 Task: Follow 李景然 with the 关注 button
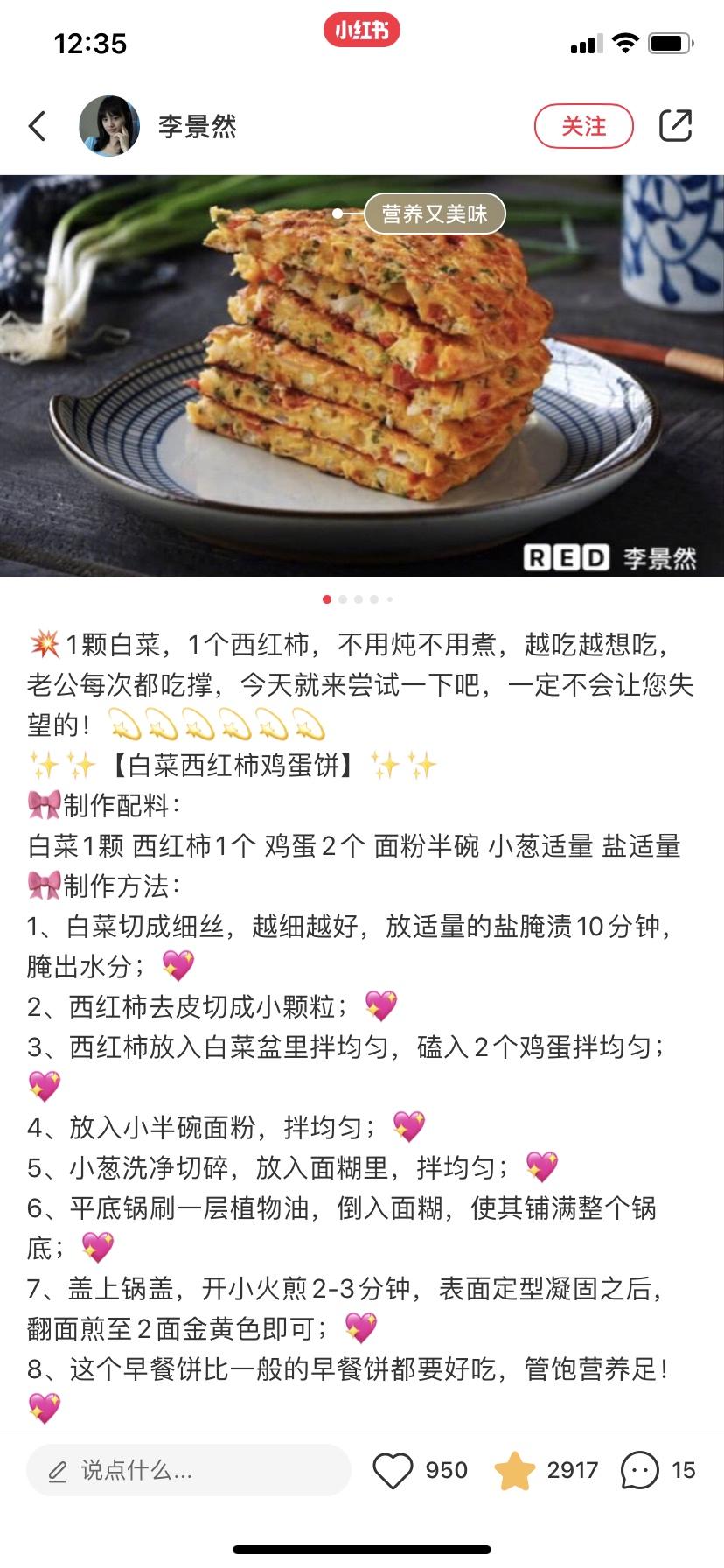(x=583, y=126)
